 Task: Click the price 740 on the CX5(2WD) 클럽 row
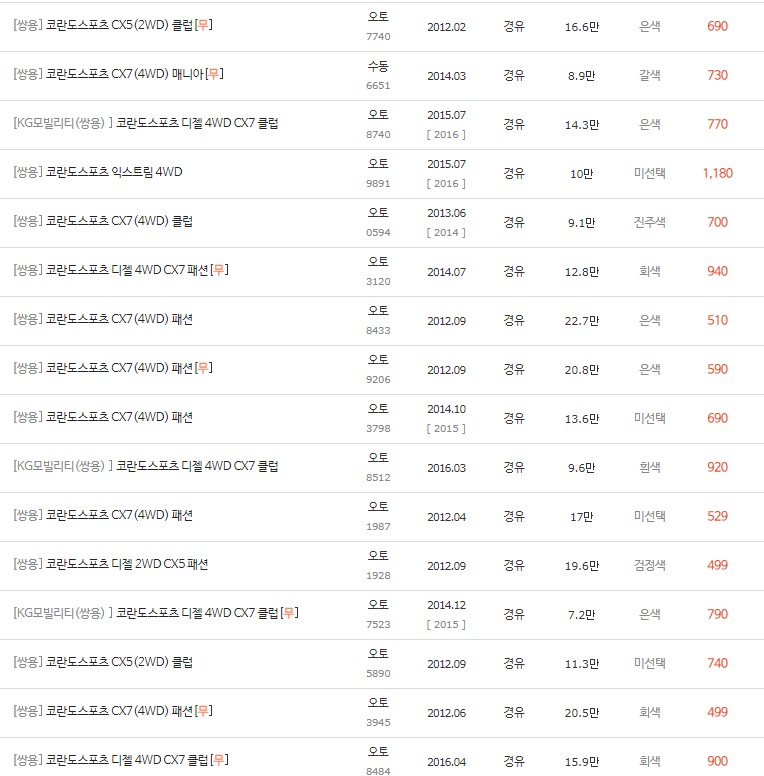pyautogui.click(x=716, y=663)
